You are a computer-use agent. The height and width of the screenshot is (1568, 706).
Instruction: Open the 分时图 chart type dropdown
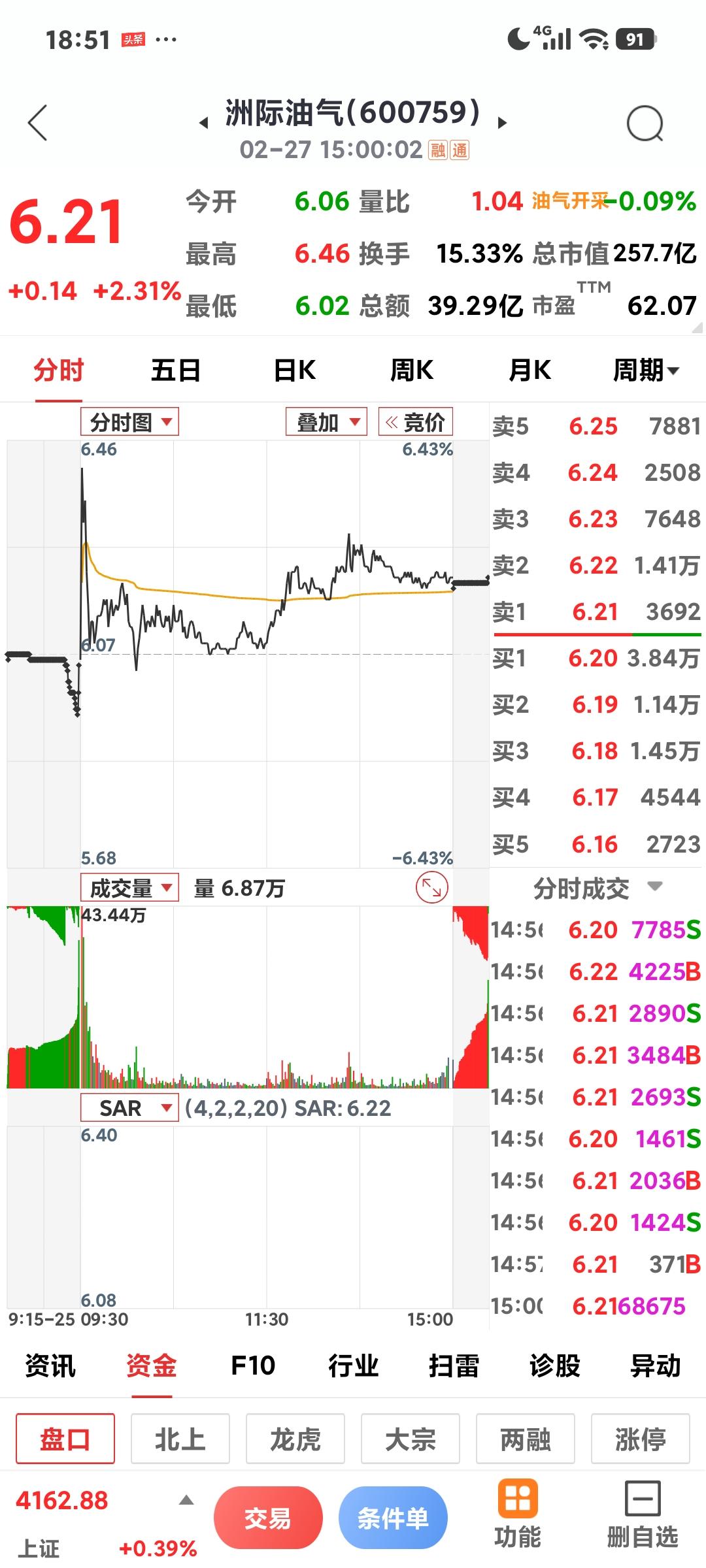click(x=129, y=421)
